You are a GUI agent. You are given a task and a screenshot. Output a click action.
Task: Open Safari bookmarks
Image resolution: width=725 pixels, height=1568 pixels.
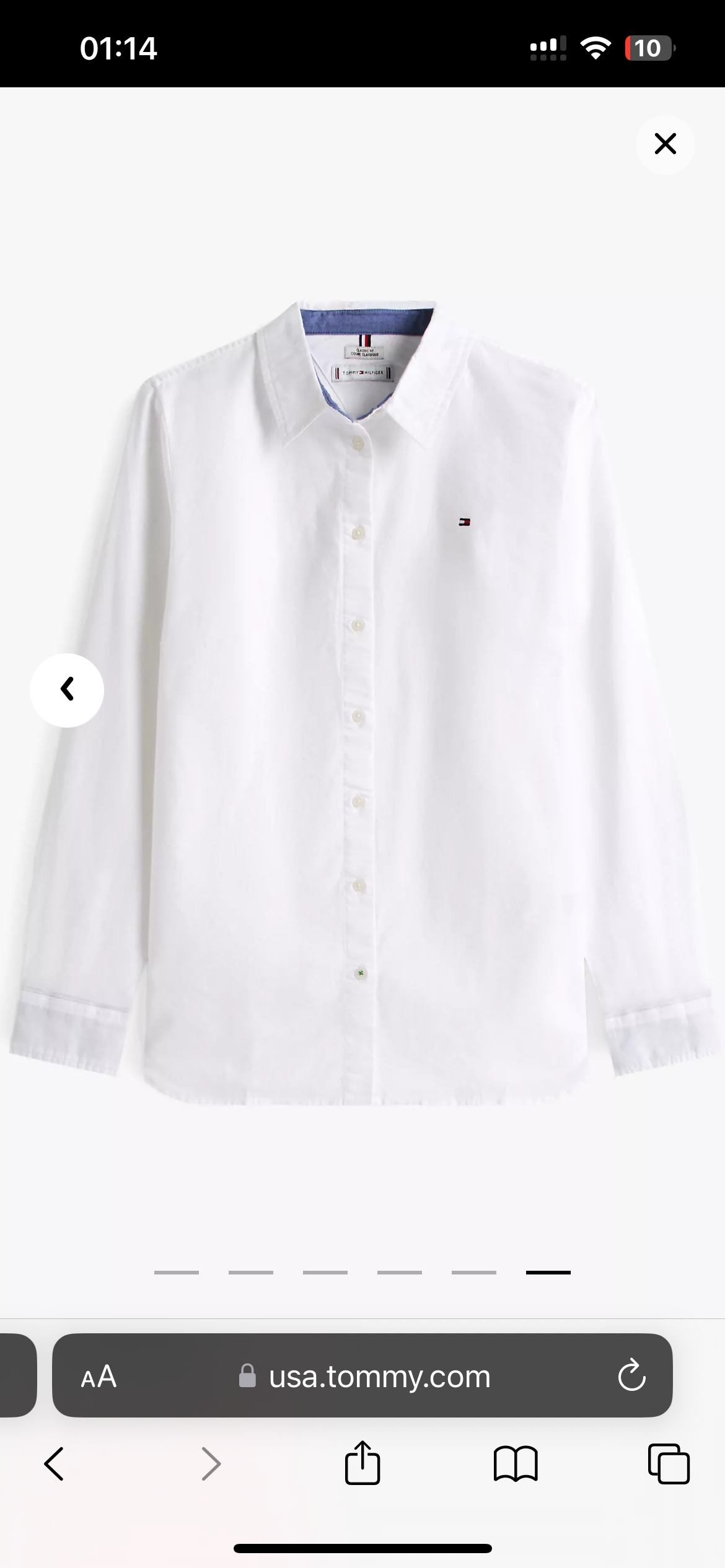[516, 1464]
